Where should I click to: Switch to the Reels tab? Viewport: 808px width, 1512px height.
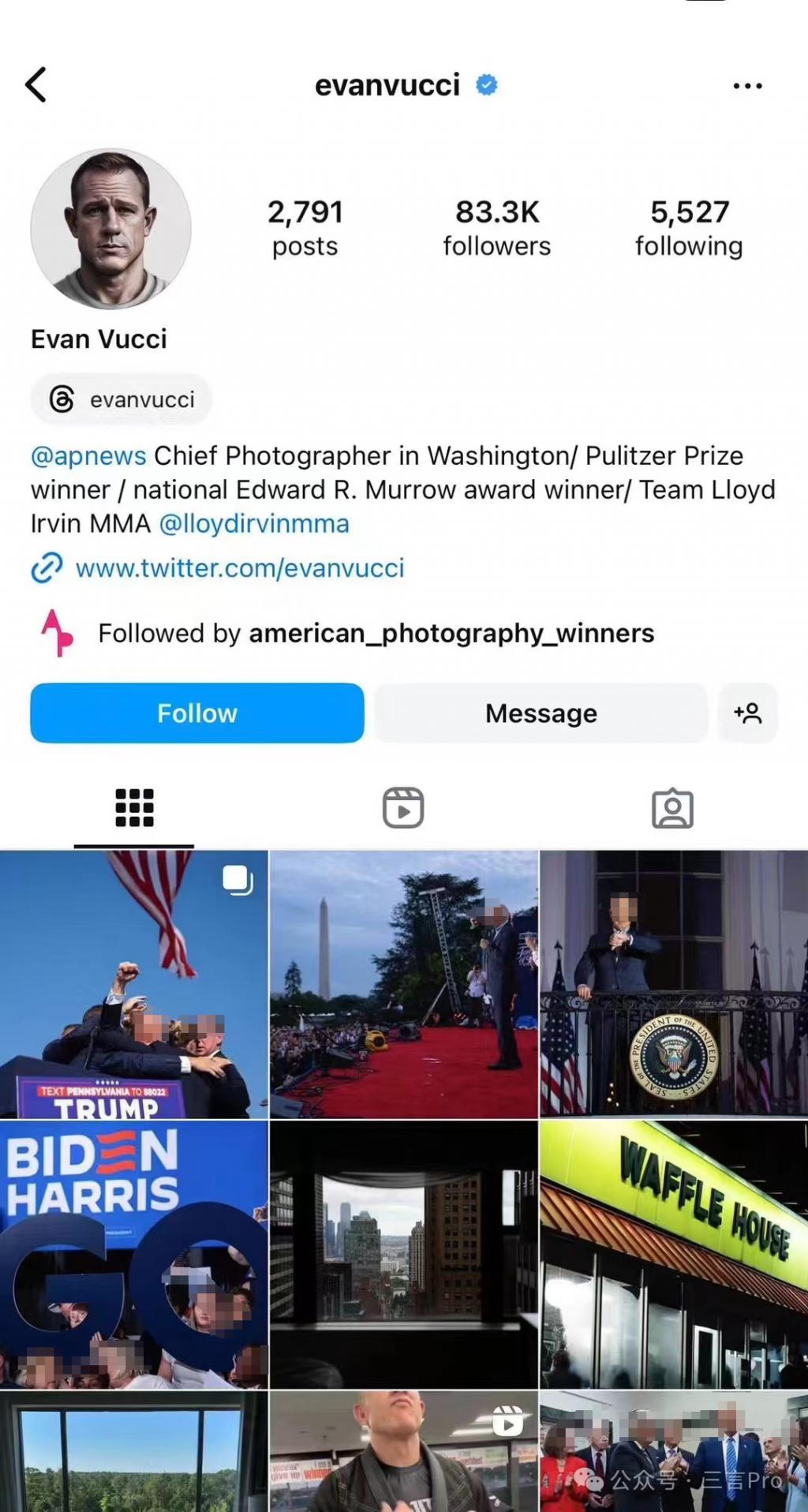[403, 808]
